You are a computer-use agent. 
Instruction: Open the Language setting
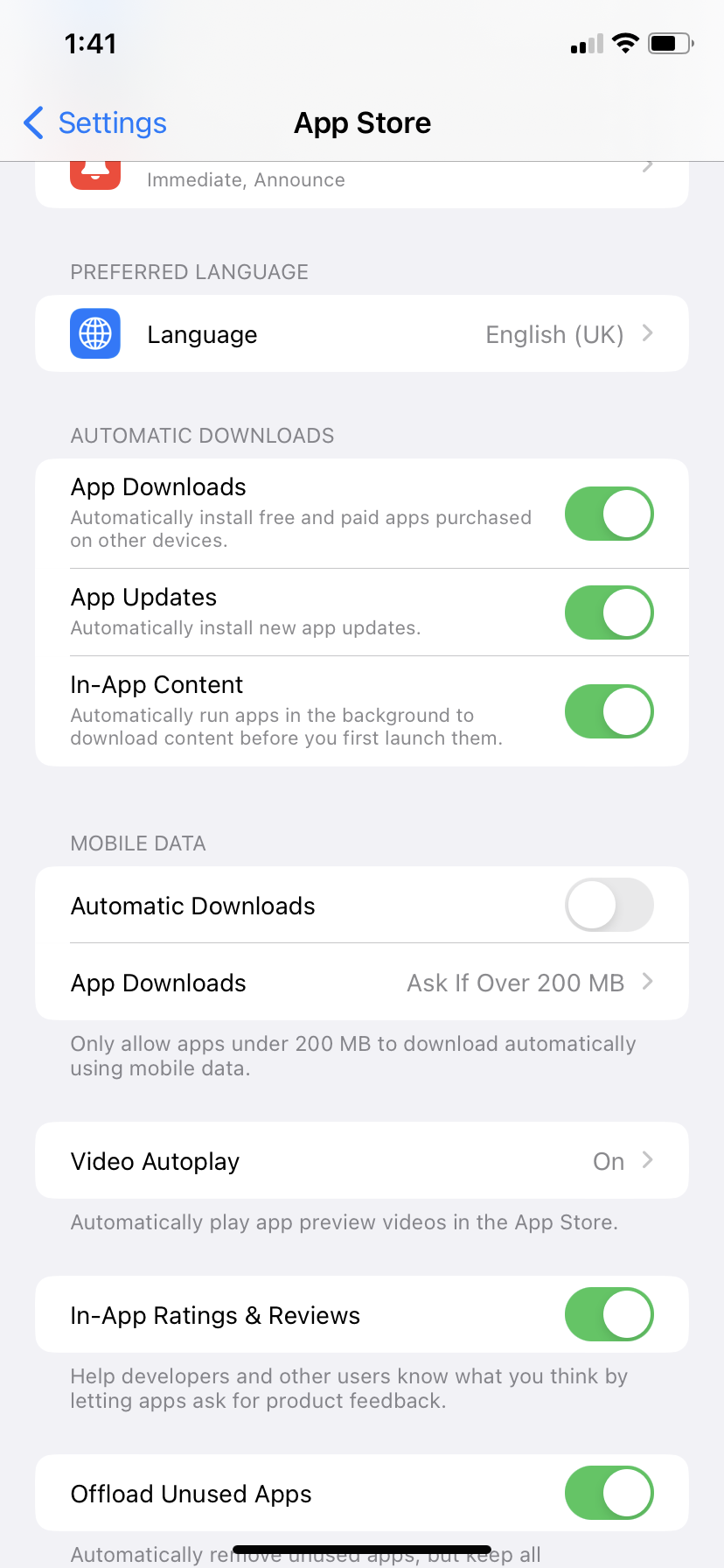tap(362, 334)
